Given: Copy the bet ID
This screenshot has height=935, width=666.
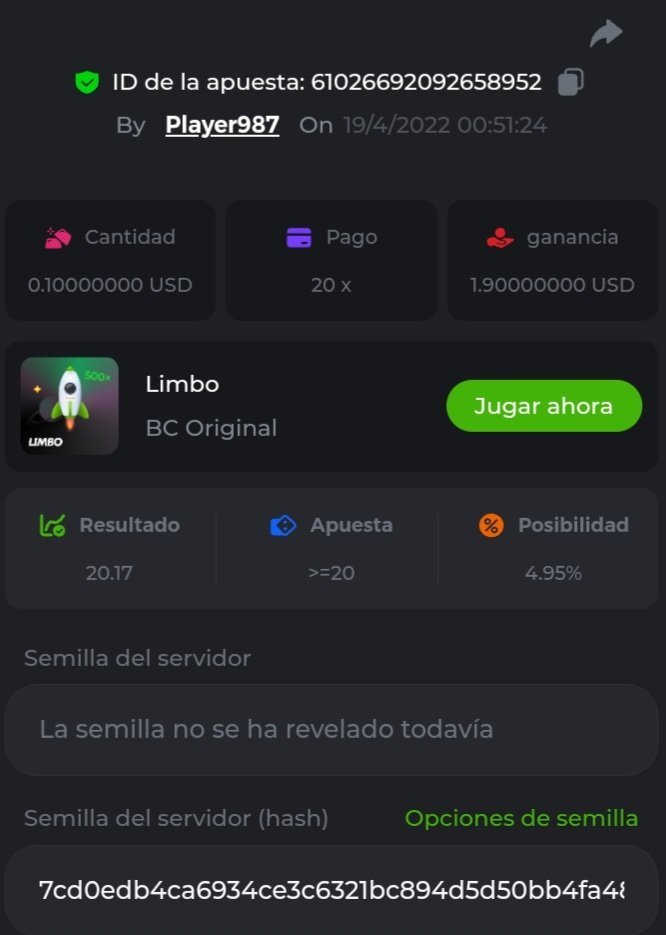Looking at the screenshot, I should (x=570, y=82).
